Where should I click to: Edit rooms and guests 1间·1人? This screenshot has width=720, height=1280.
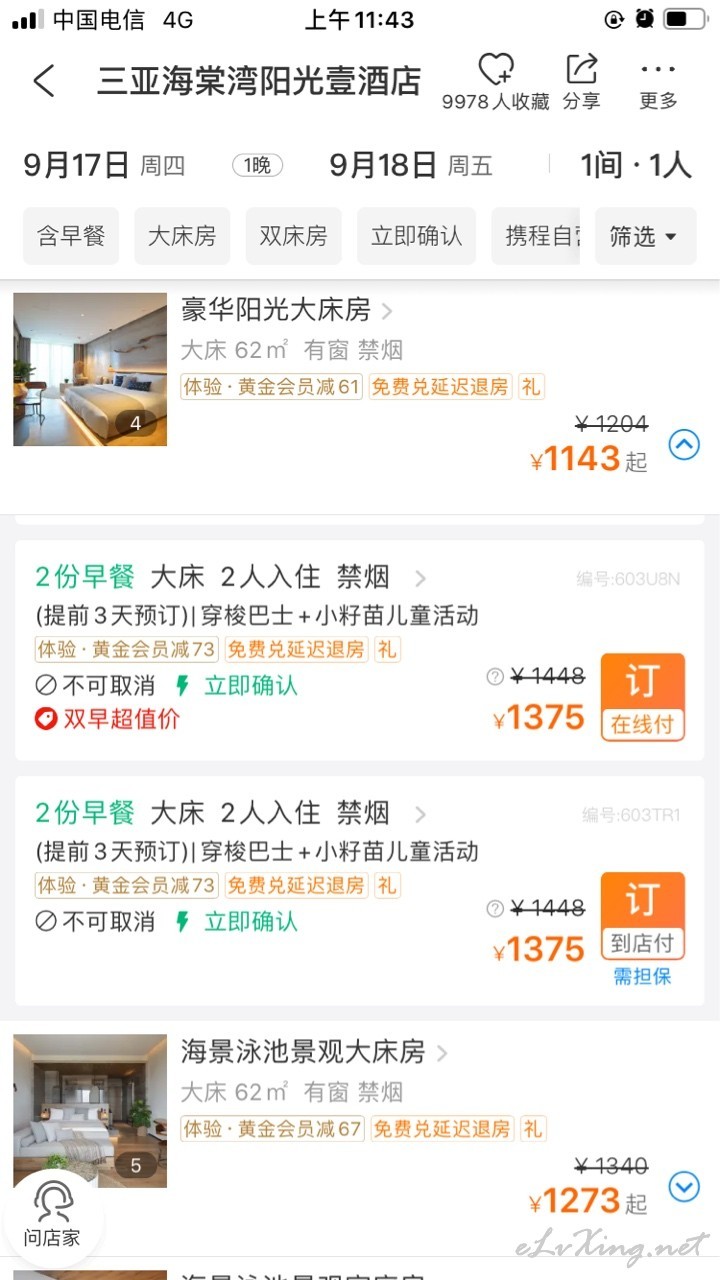(x=636, y=165)
